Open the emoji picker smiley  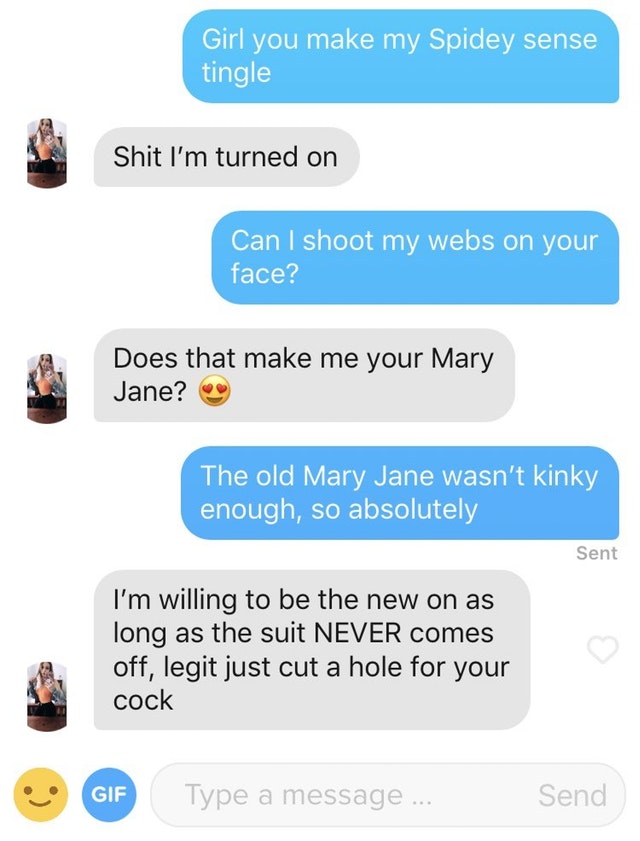(x=39, y=795)
